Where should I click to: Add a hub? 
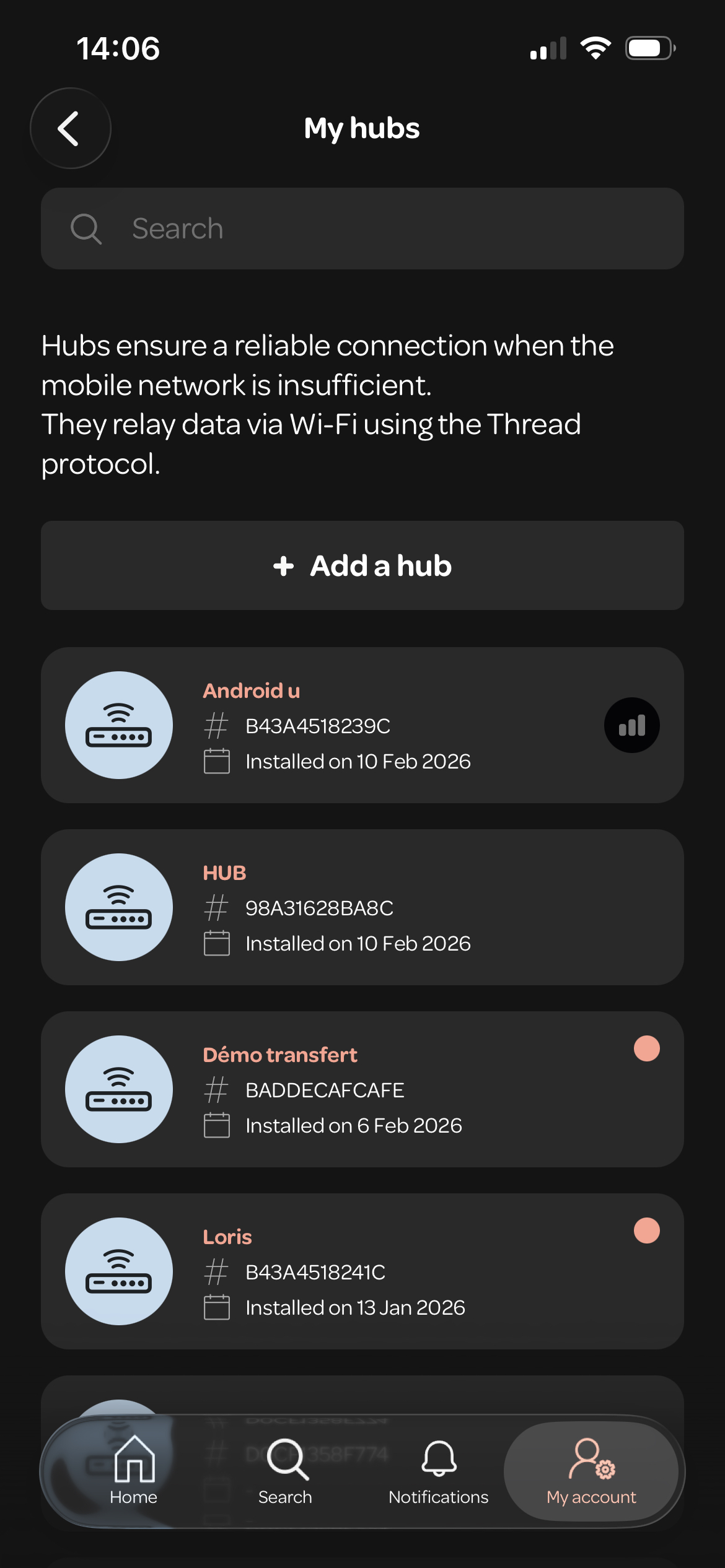point(362,565)
